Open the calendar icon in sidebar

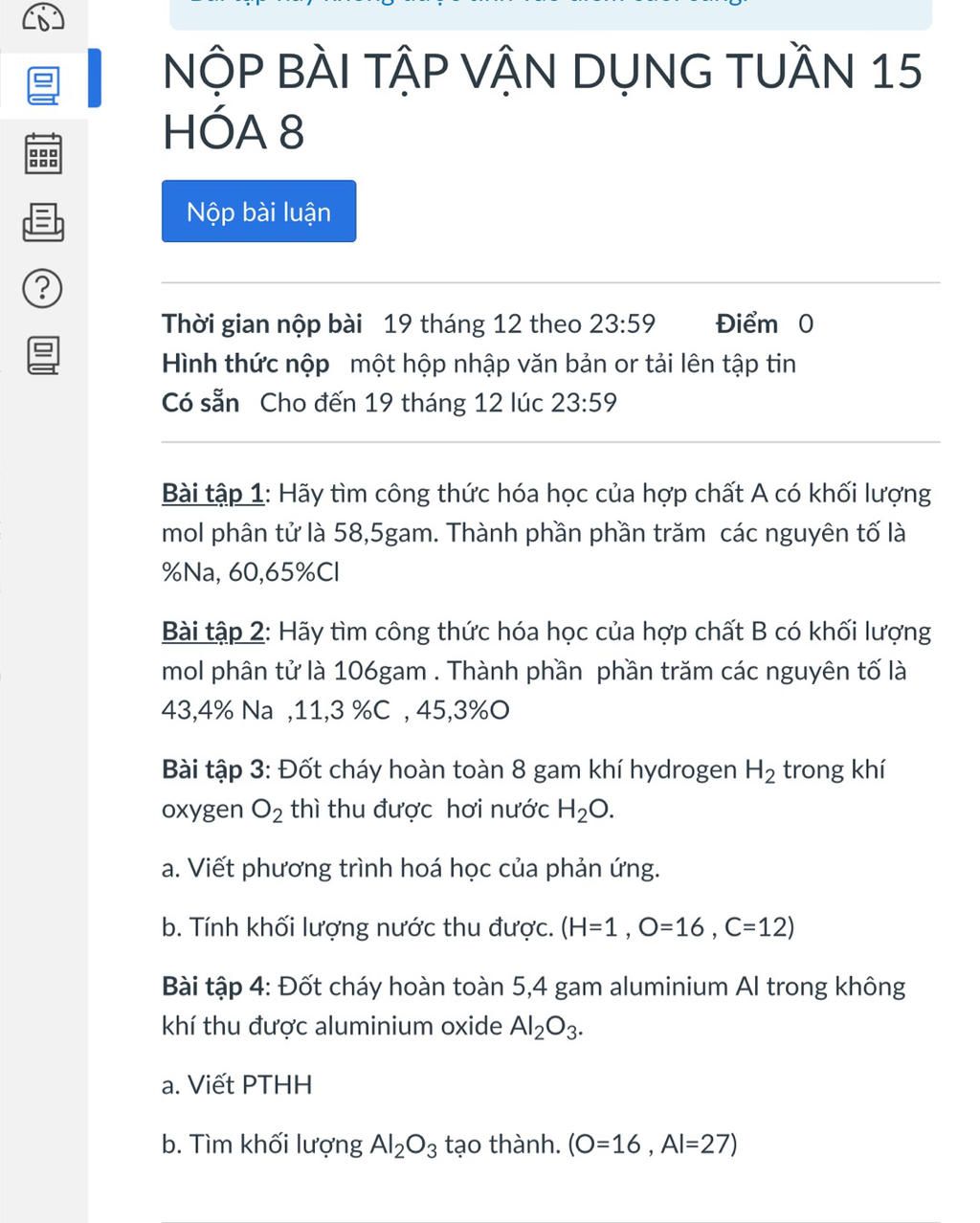pyautogui.click(x=43, y=154)
